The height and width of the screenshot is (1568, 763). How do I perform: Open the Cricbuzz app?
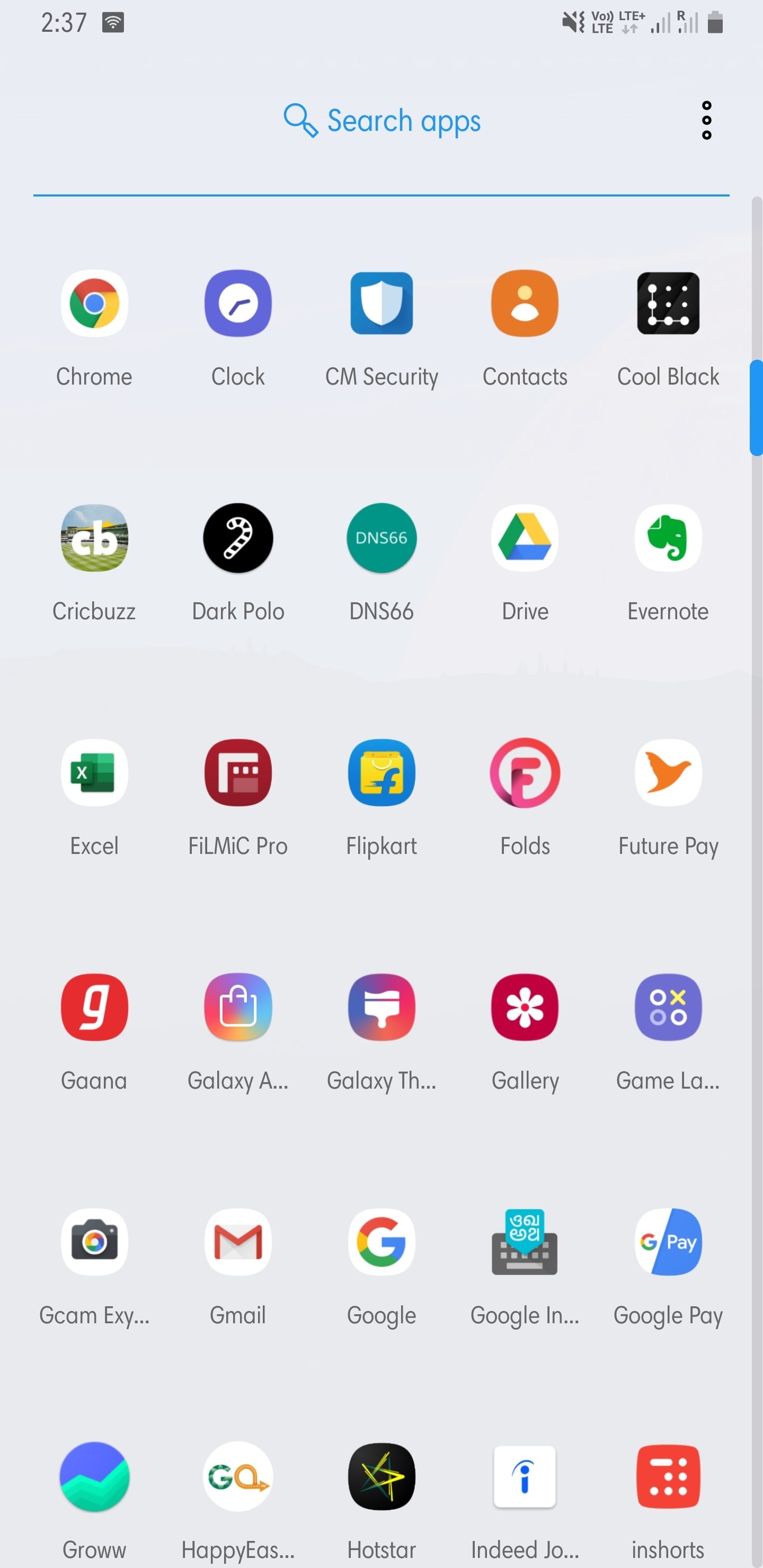[x=94, y=538]
